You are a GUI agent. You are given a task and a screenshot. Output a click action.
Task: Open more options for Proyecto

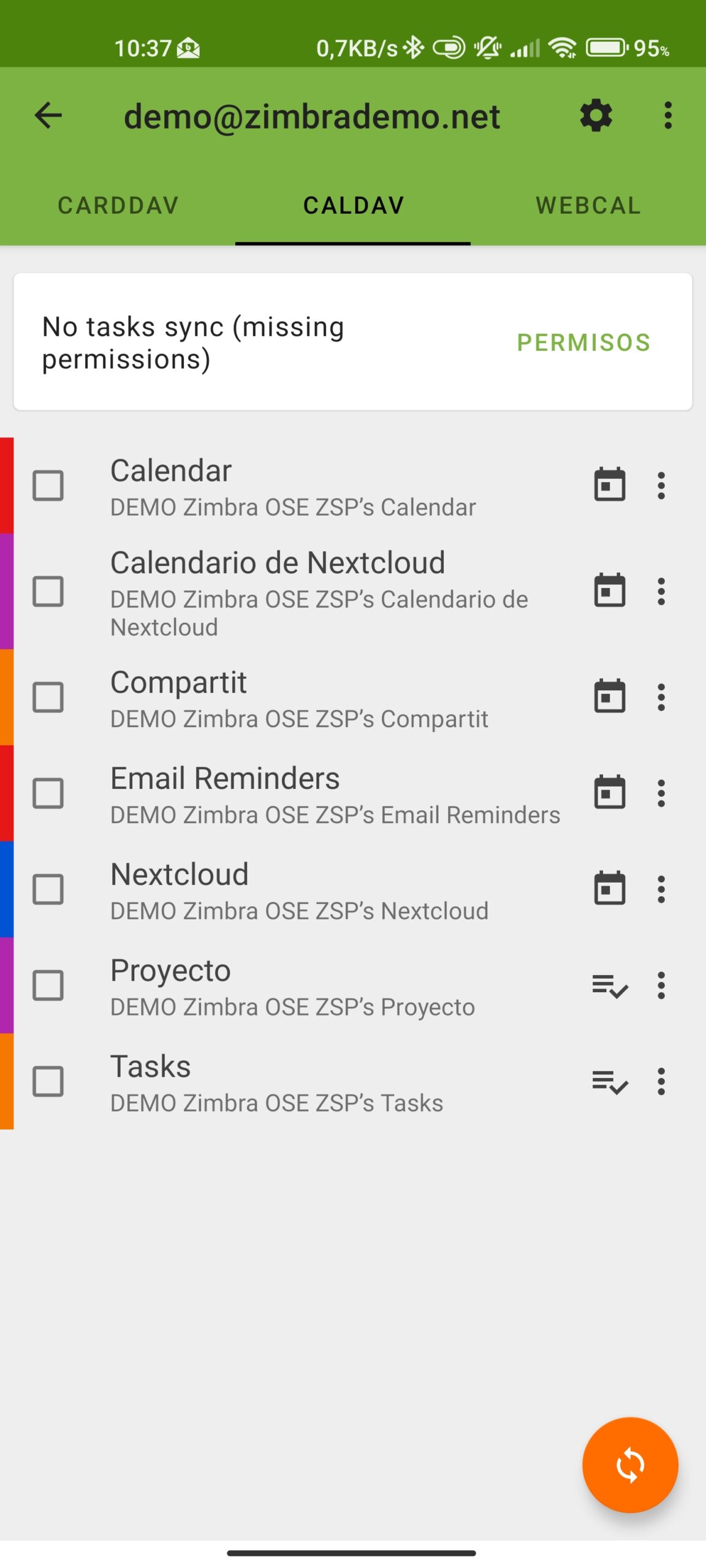click(x=661, y=986)
